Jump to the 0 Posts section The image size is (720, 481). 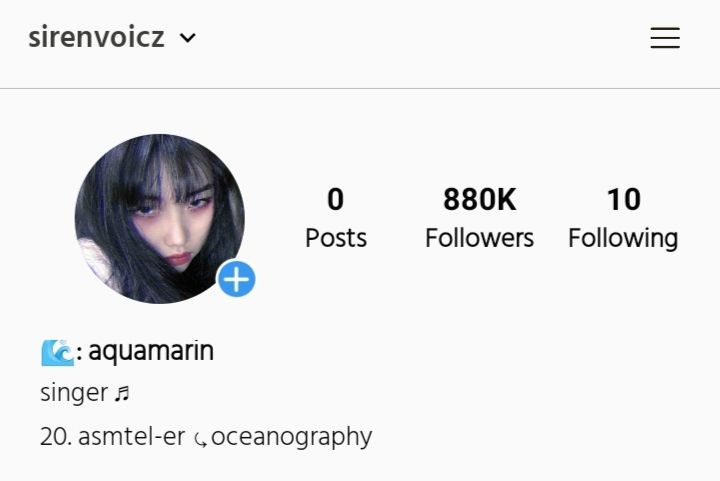point(335,219)
